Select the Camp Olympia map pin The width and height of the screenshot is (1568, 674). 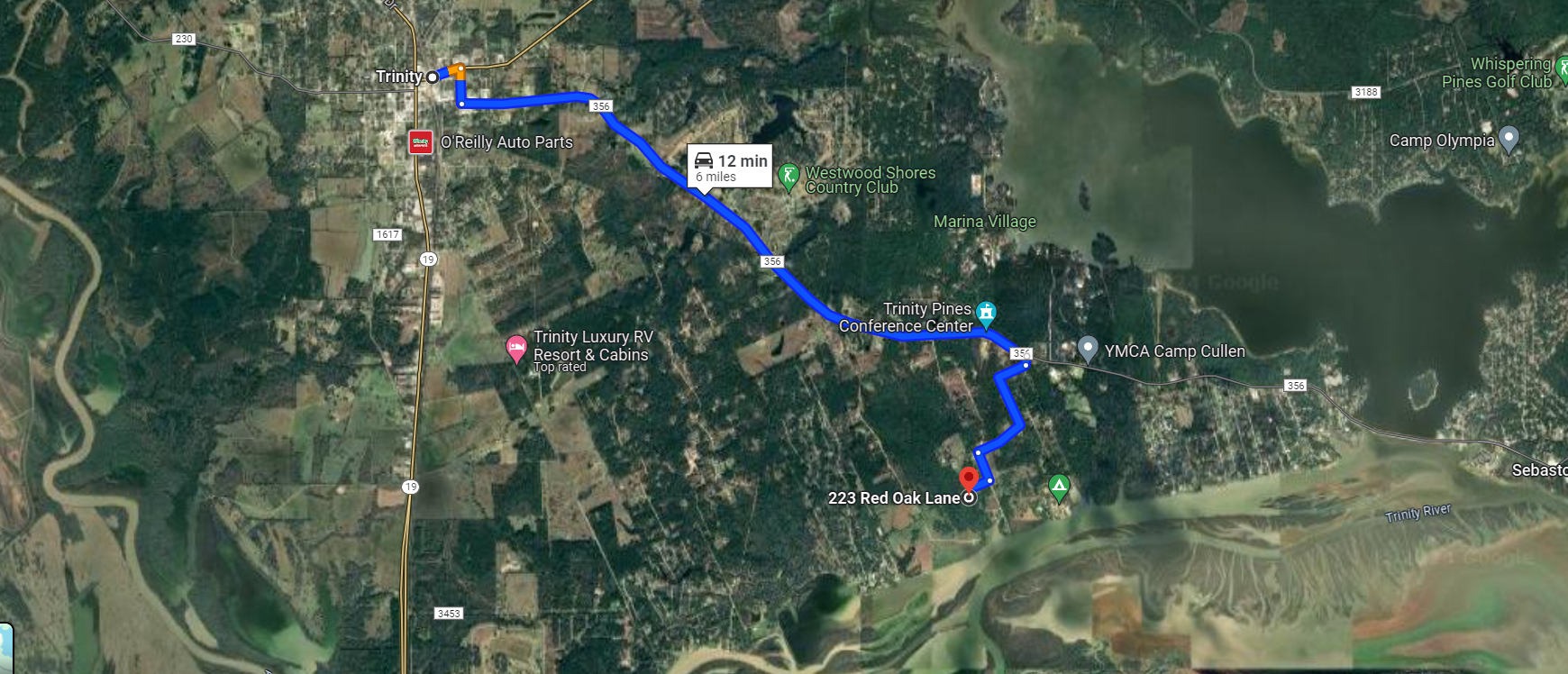pyautogui.click(x=1509, y=139)
